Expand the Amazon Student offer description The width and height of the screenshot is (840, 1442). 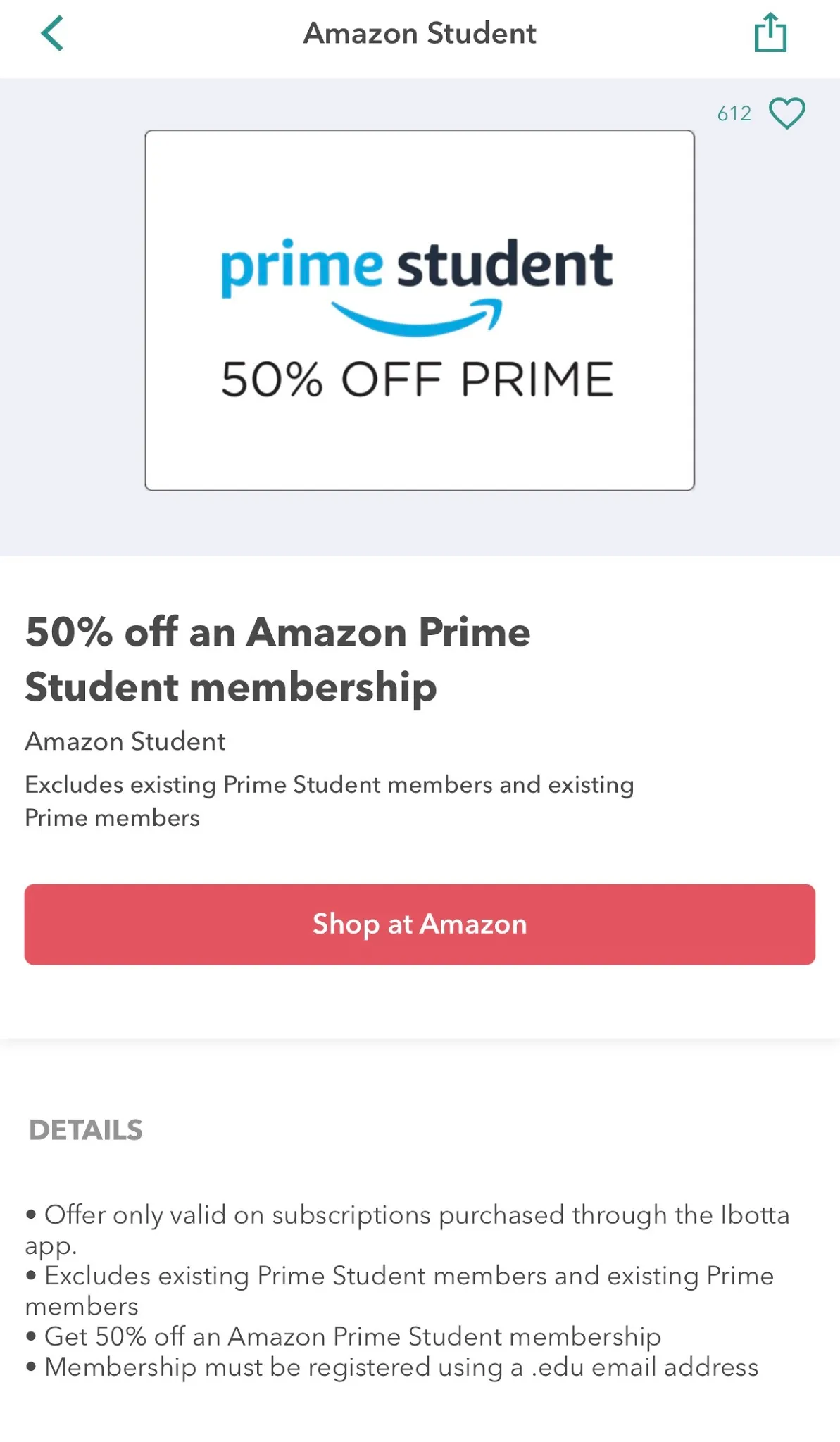[x=329, y=801]
